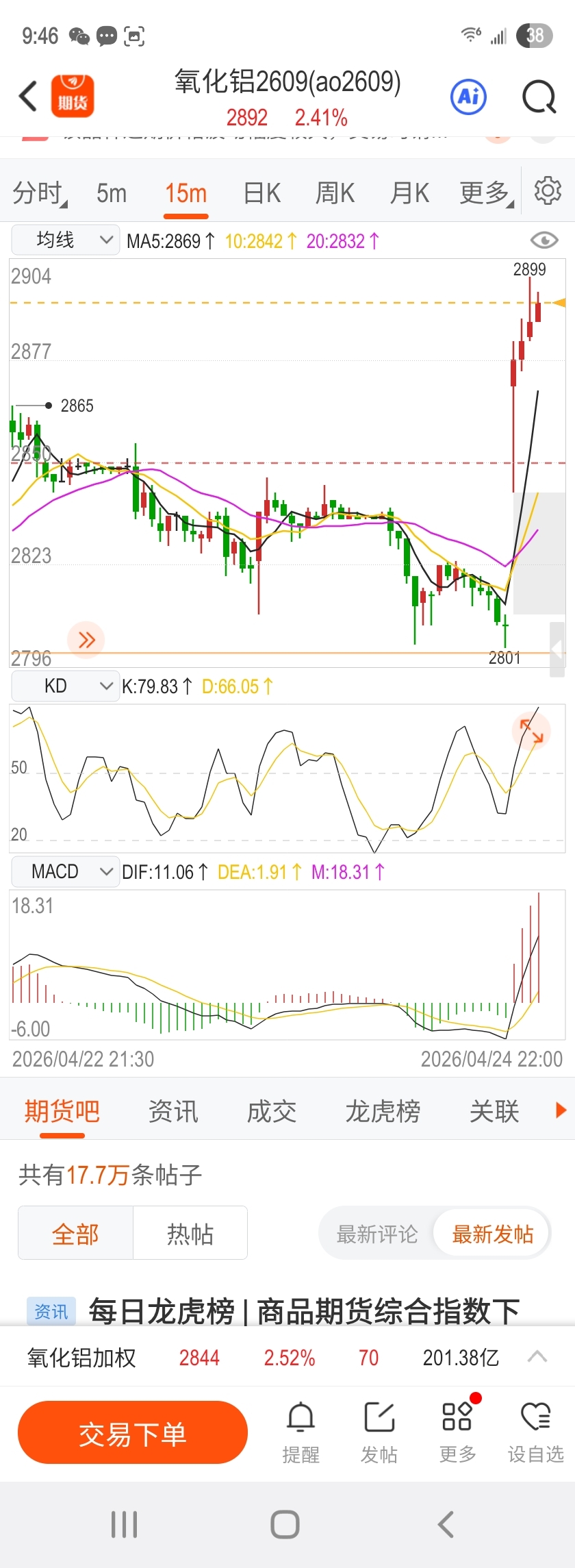This screenshot has height=1568, width=575.
Task: Switch to the 周K weekly chart
Action: (x=335, y=193)
